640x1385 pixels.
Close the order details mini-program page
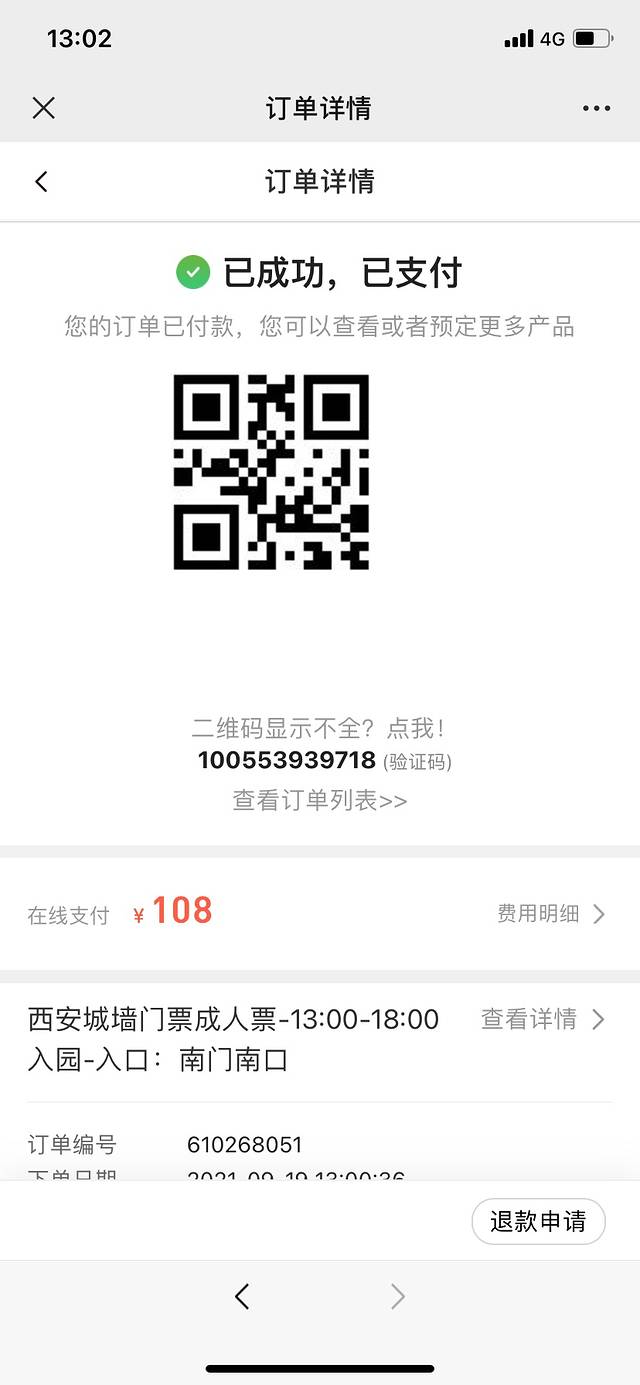pos(44,108)
